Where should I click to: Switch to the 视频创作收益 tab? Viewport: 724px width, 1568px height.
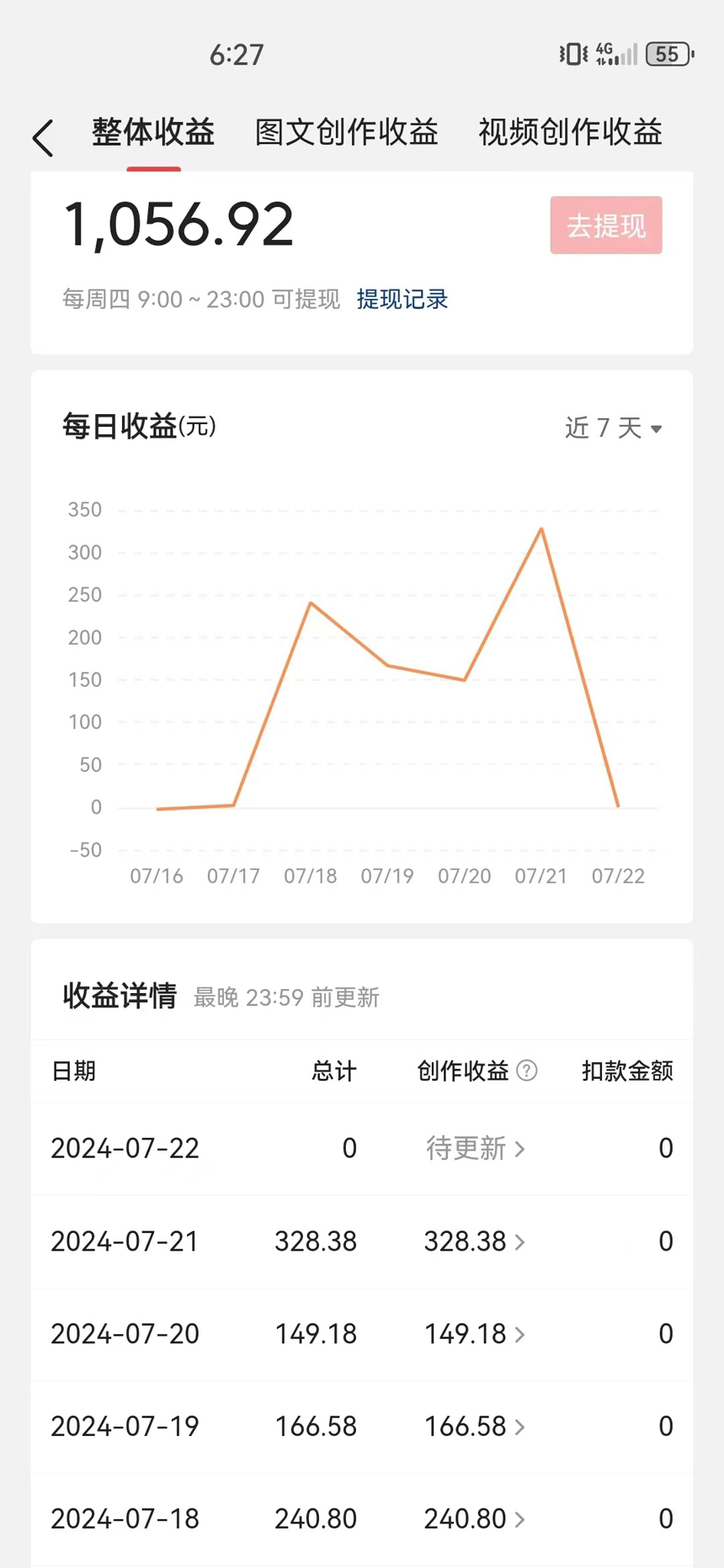pos(570,132)
